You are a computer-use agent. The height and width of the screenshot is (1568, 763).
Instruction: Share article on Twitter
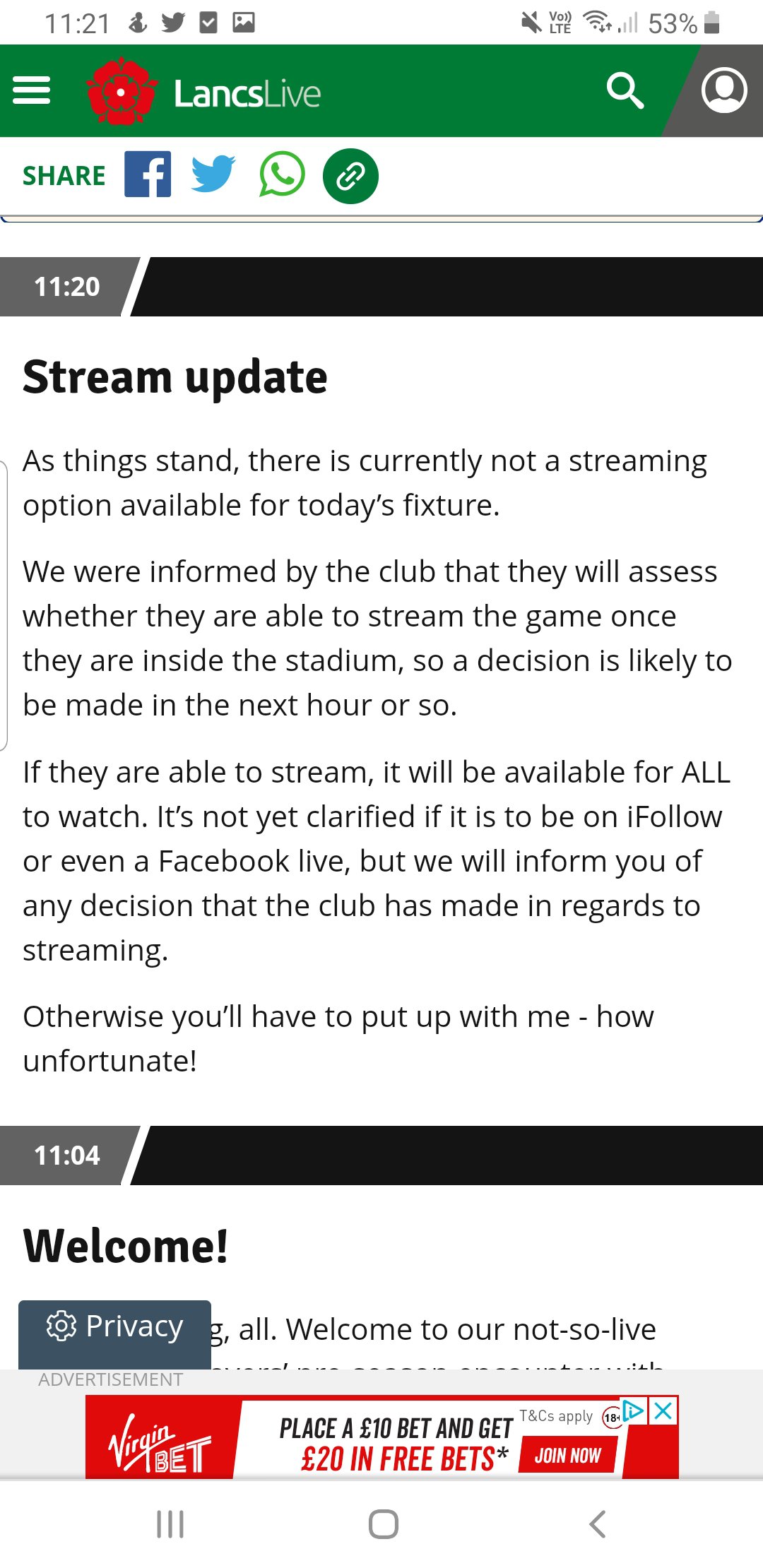[x=213, y=174]
